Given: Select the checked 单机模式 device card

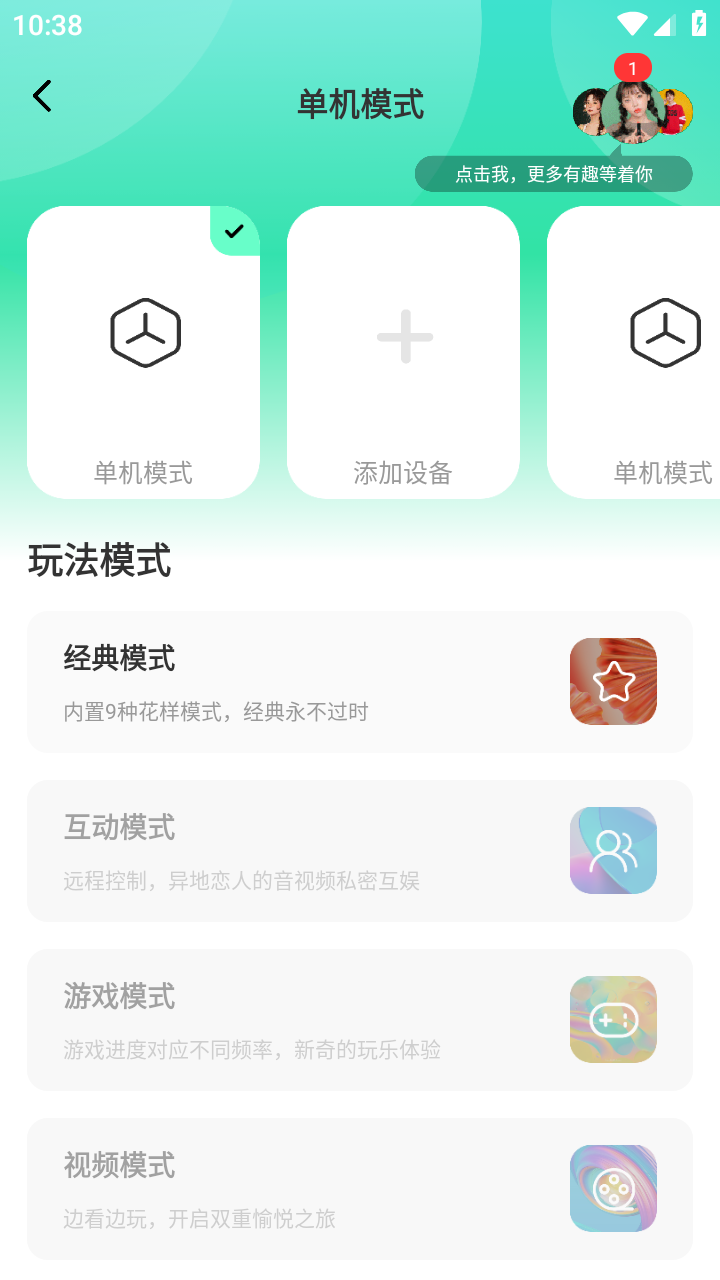Looking at the screenshot, I should (143, 352).
